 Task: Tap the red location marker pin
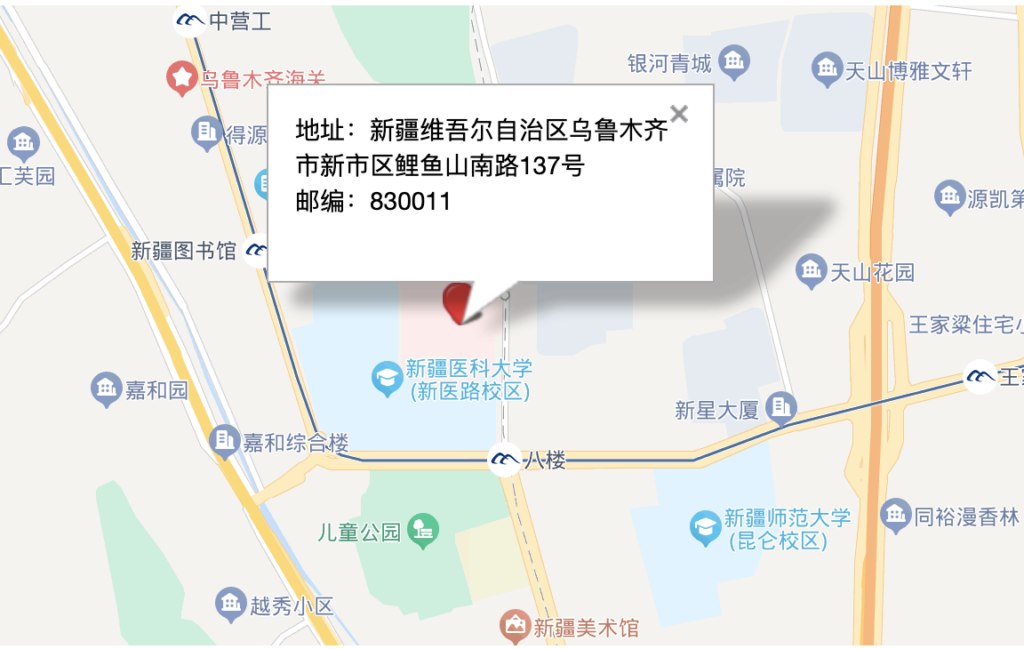pyautogui.click(x=458, y=302)
